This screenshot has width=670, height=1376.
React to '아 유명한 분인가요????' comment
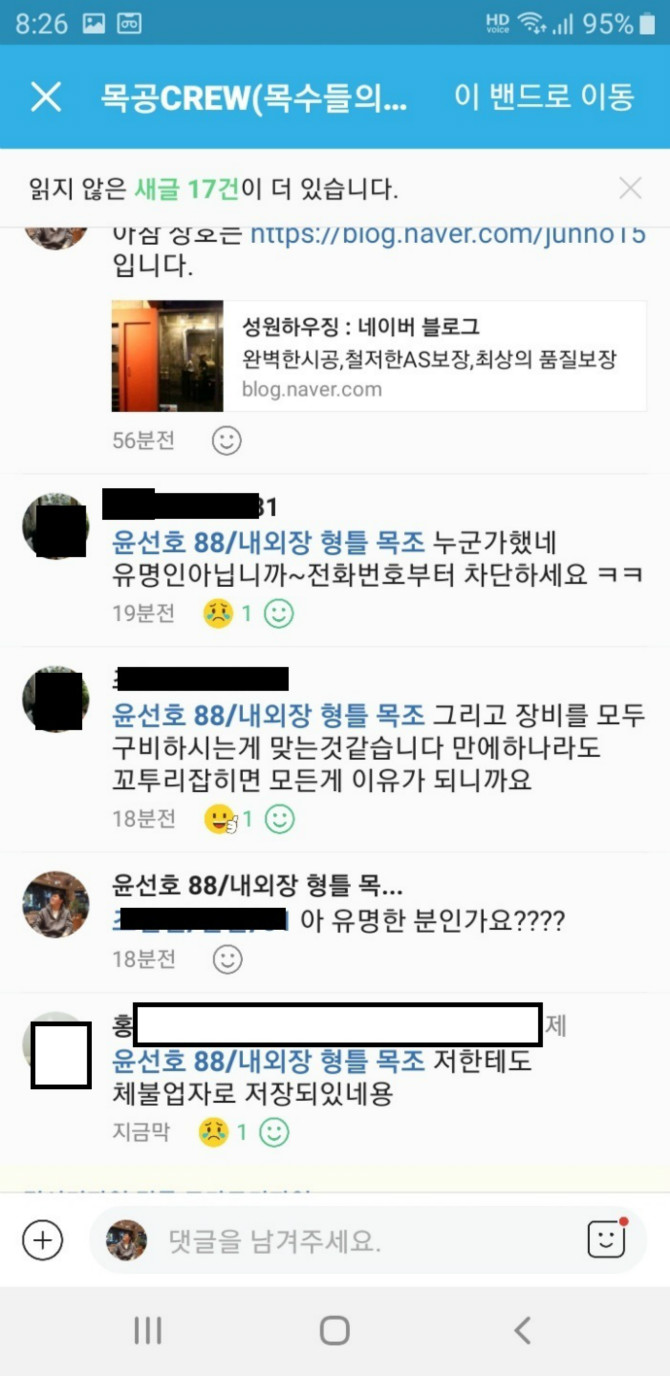[227, 959]
